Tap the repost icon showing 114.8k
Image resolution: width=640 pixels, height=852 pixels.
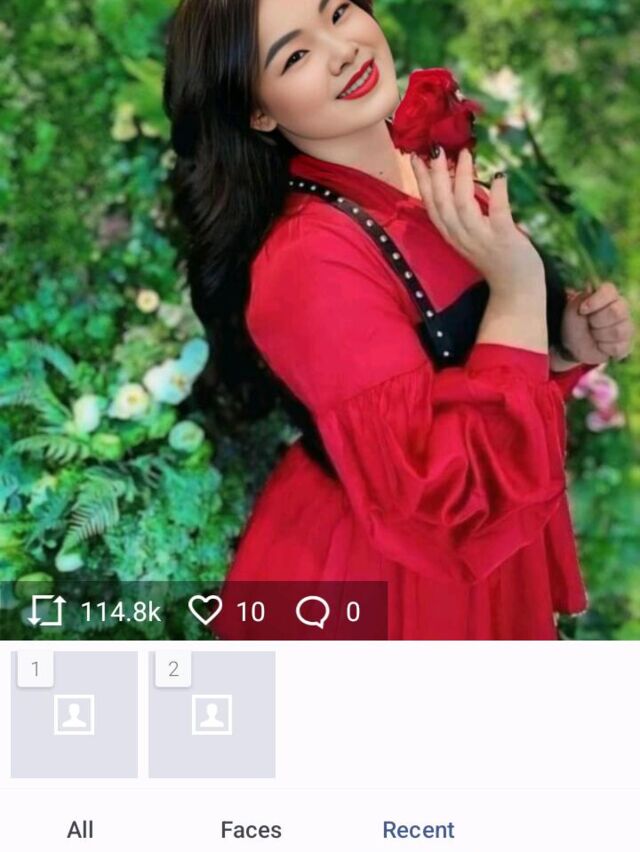(47, 611)
